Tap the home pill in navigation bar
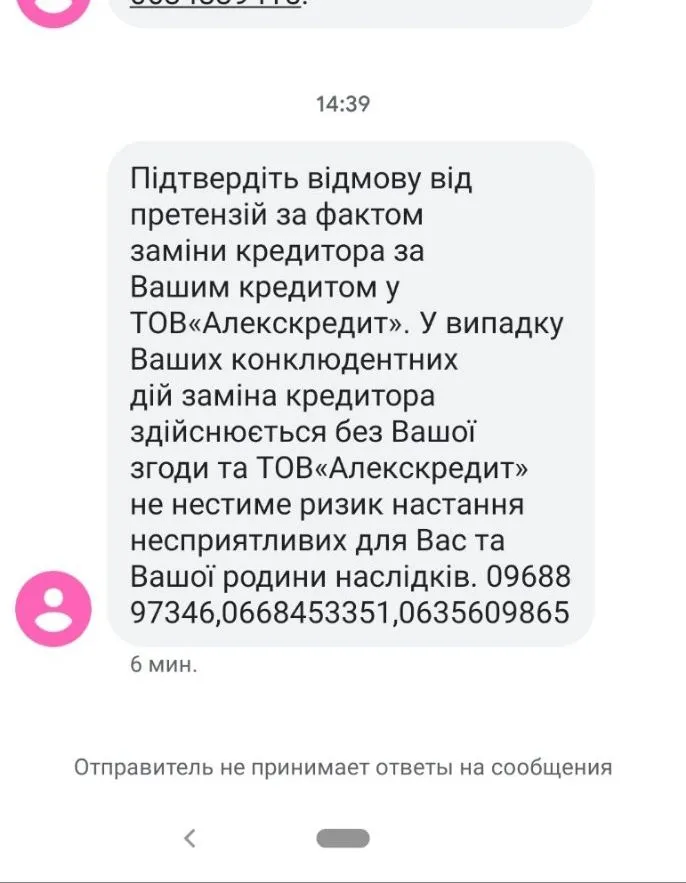The height and width of the screenshot is (883, 686). (x=343, y=838)
